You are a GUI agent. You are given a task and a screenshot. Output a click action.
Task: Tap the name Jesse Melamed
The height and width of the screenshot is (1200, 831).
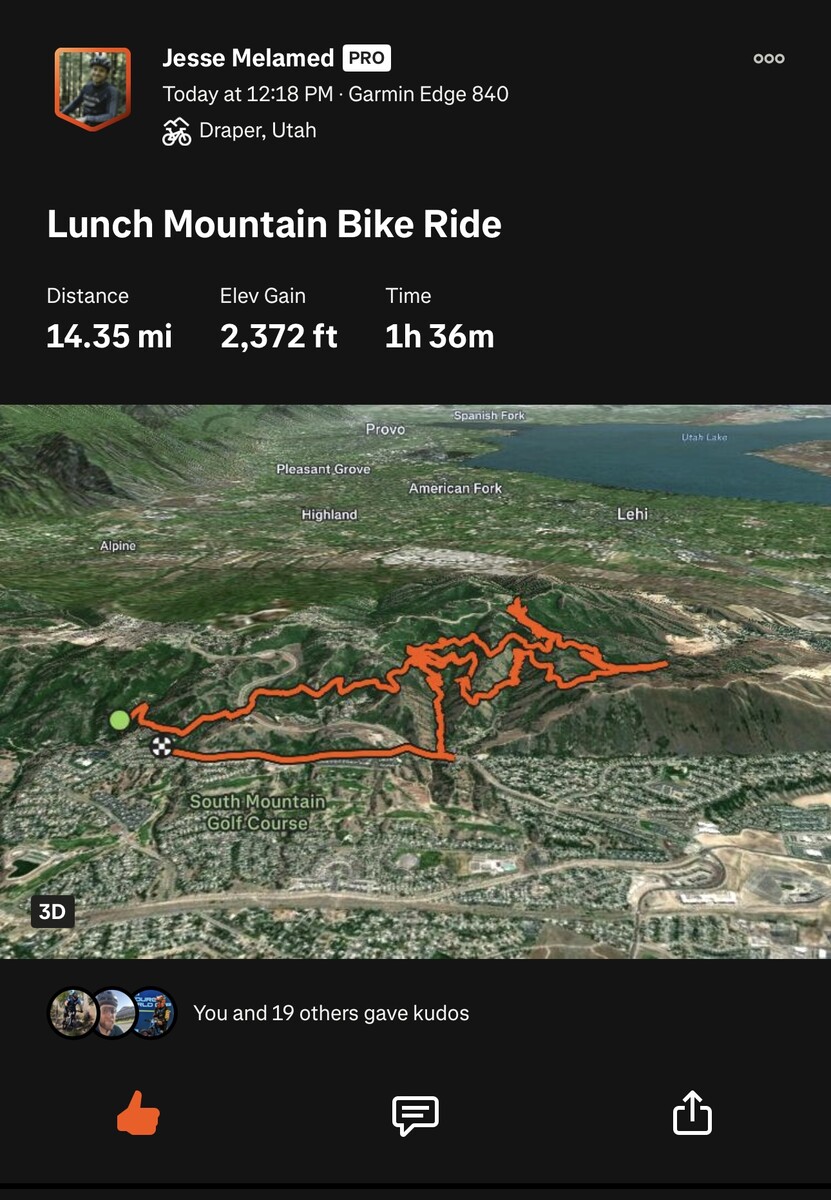pos(248,58)
